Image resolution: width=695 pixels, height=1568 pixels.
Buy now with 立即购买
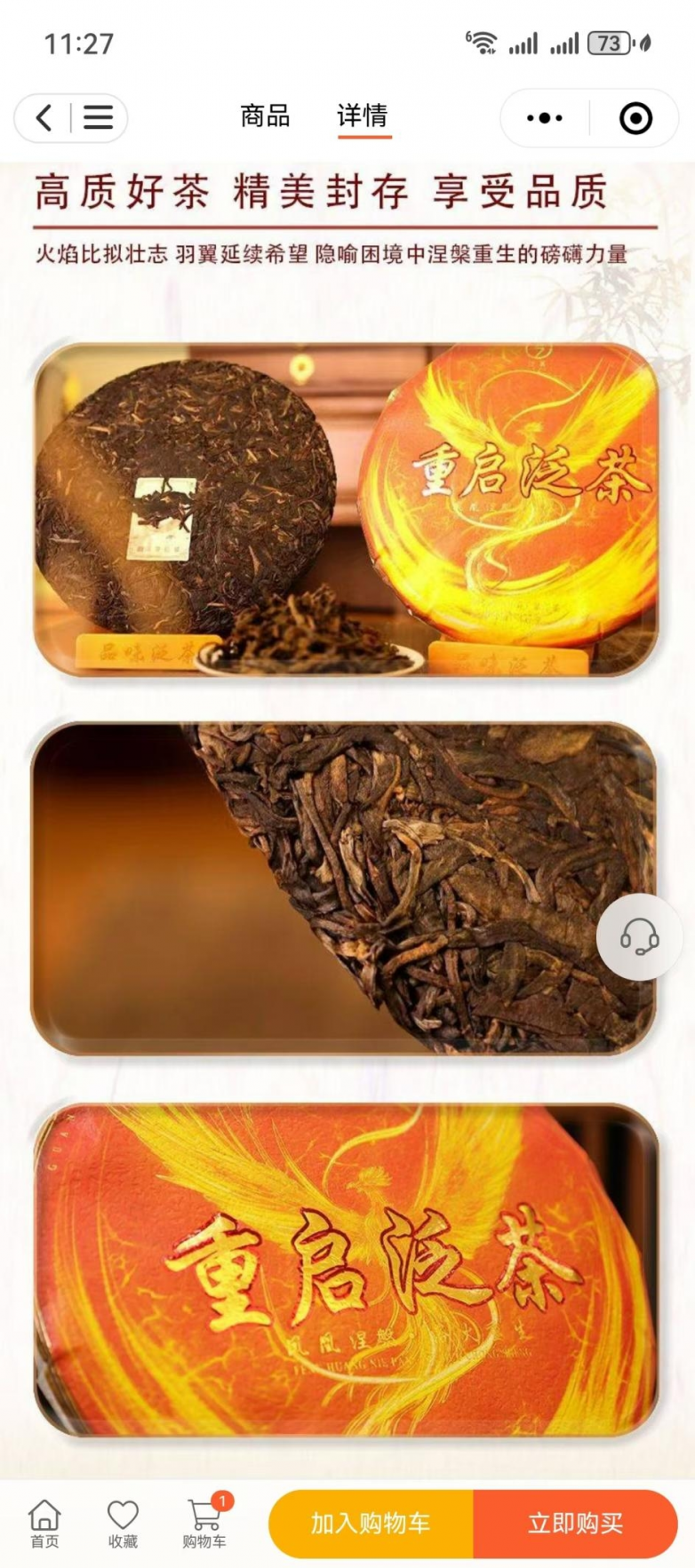tap(575, 1524)
